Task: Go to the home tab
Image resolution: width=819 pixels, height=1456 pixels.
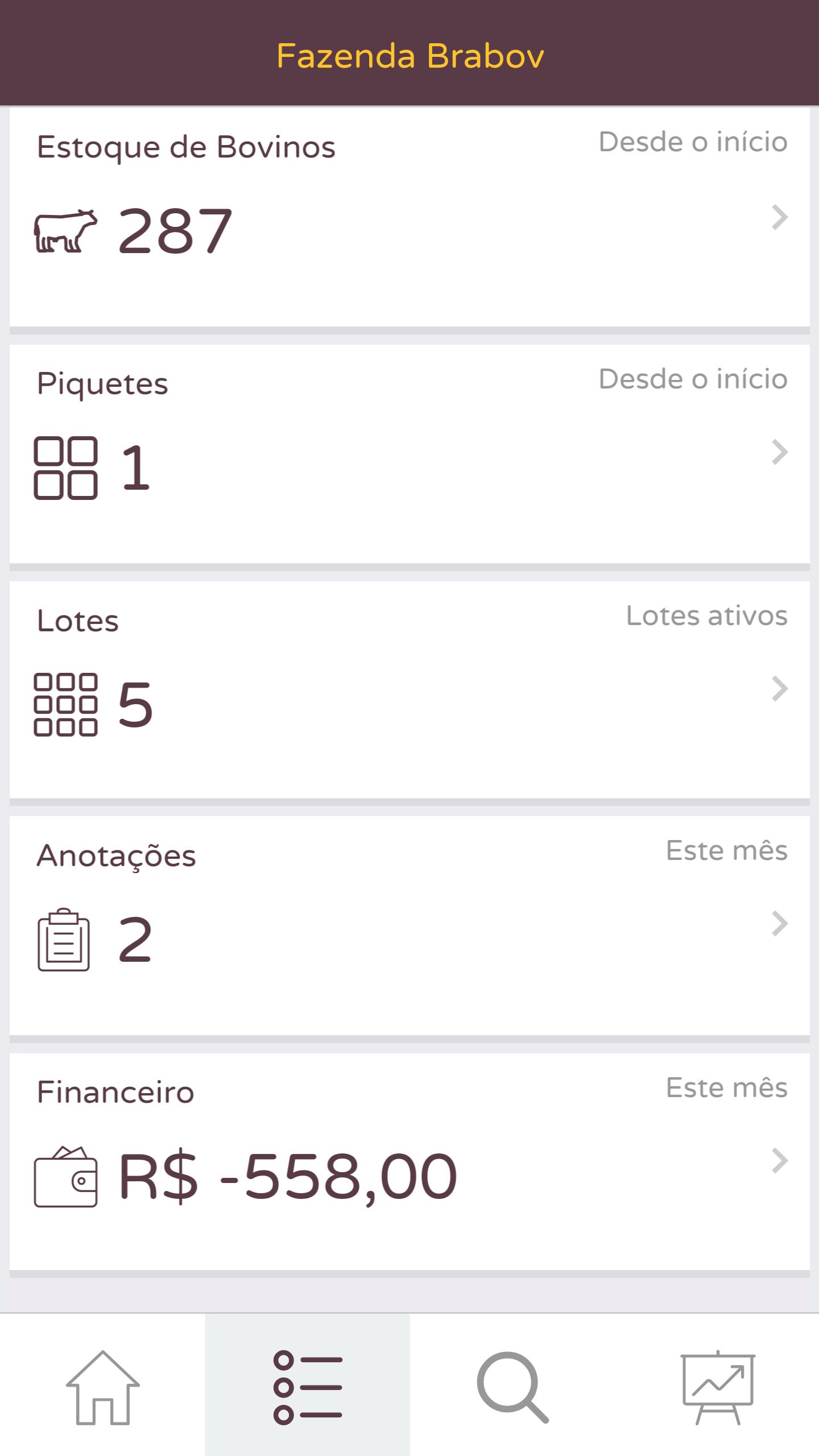Action: [102, 1387]
